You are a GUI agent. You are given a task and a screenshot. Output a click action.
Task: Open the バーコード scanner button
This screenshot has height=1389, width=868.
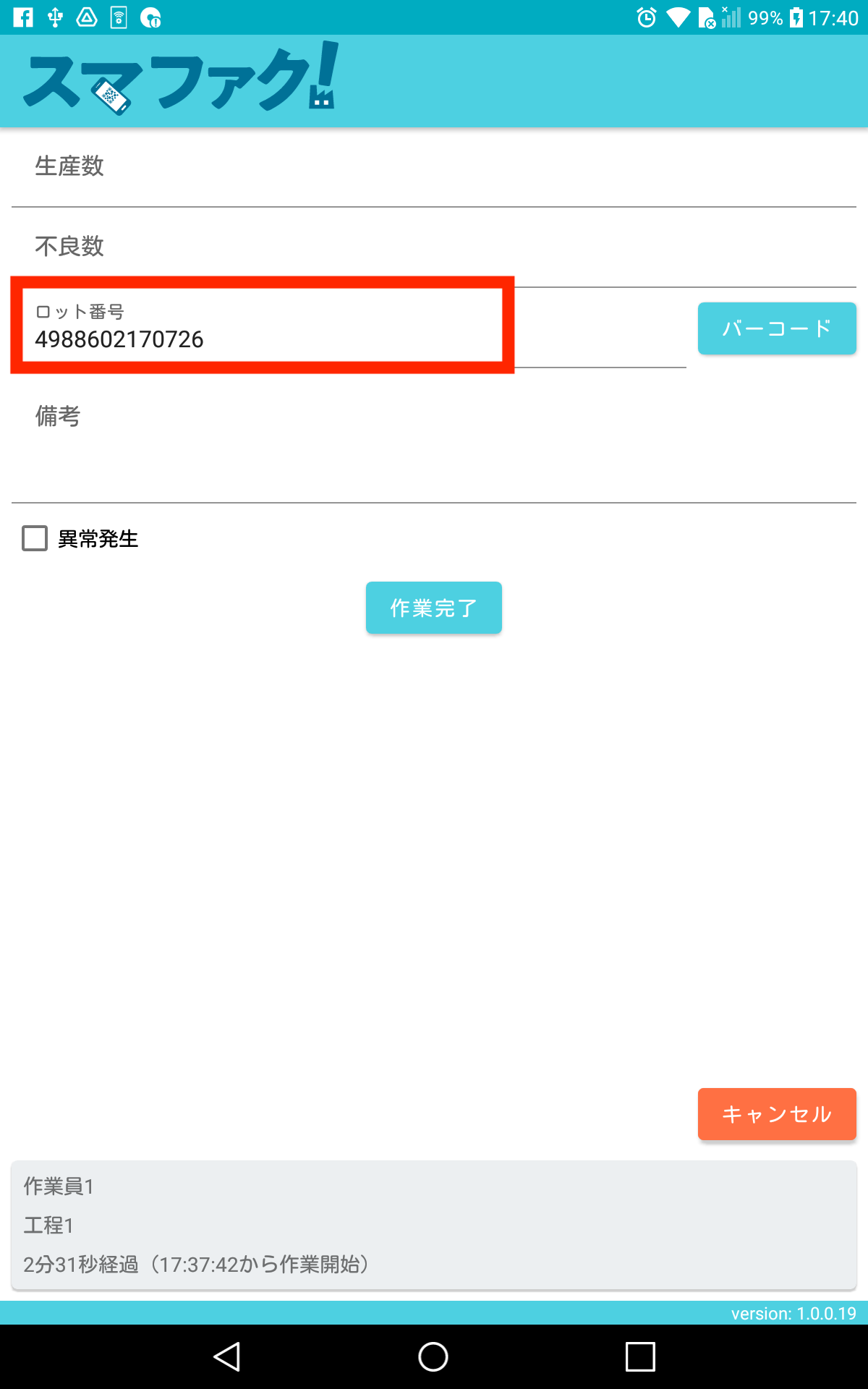[x=776, y=328]
